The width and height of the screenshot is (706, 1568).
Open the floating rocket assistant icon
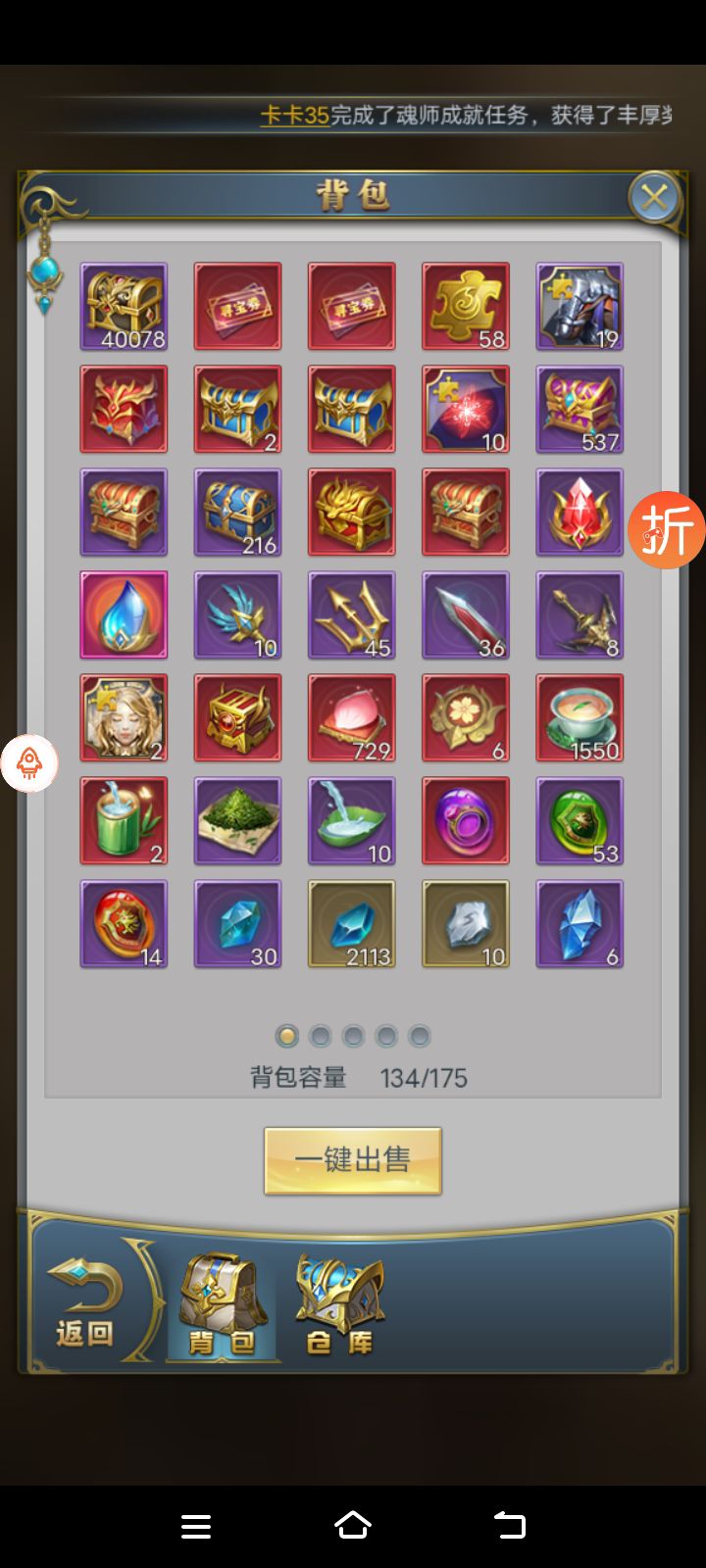pyautogui.click(x=29, y=762)
